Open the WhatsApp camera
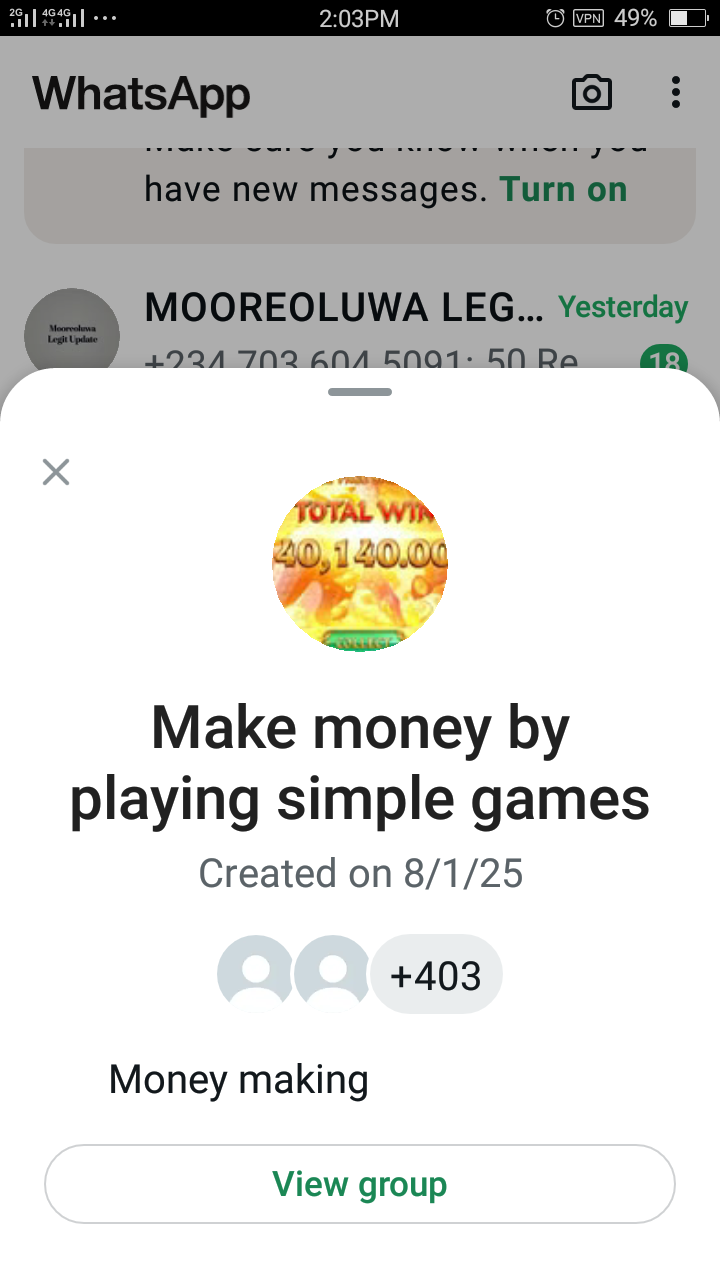720x1280 pixels. coord(591,93)
